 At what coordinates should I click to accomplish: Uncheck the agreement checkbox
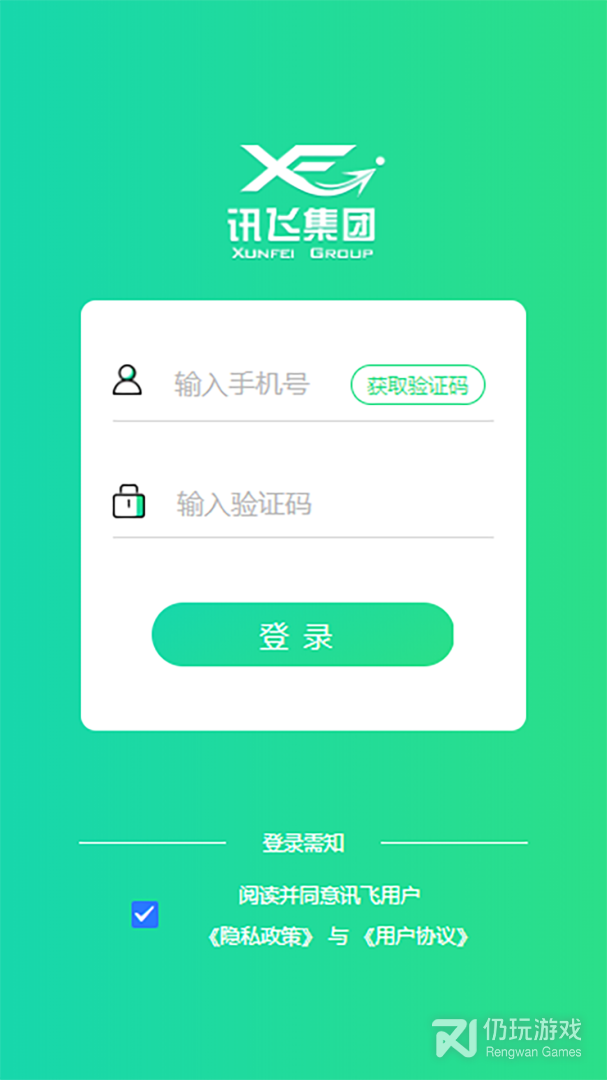(x=145, y=915)
